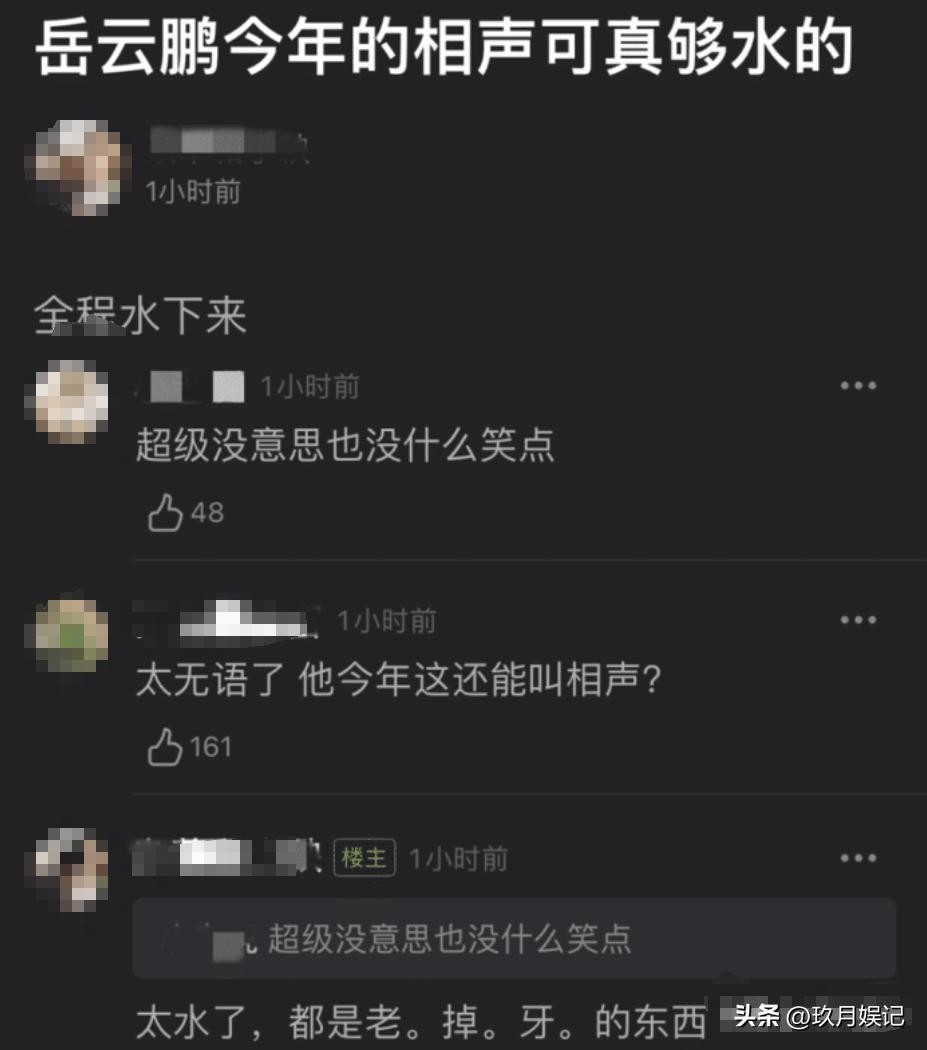Open more options for the "超级没意思也没什么笑点" comment
927x1050 pixels.
pyautogui.click(x=858, y=386)
